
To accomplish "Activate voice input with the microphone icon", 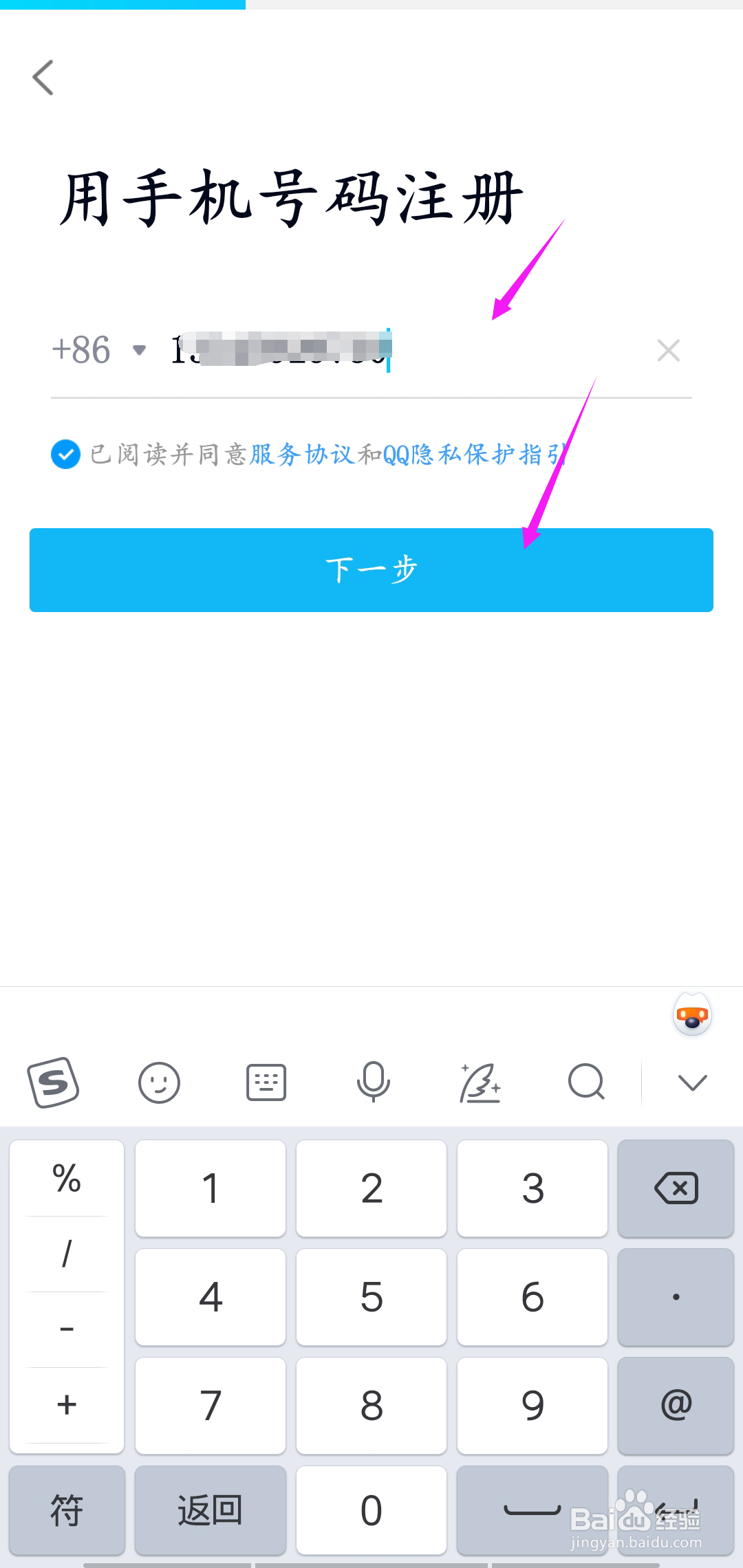I will click(x=372, y=1082).
